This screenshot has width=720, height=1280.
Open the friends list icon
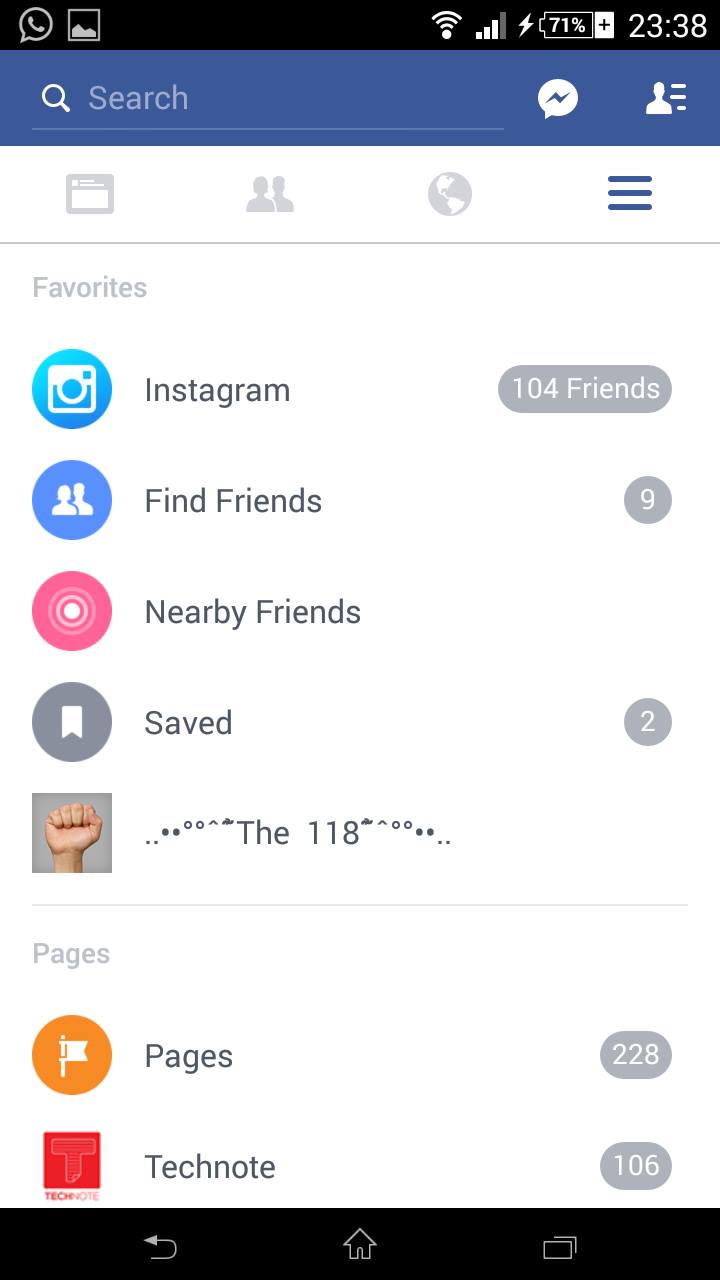pyautogui.click(x=666, y=98)
